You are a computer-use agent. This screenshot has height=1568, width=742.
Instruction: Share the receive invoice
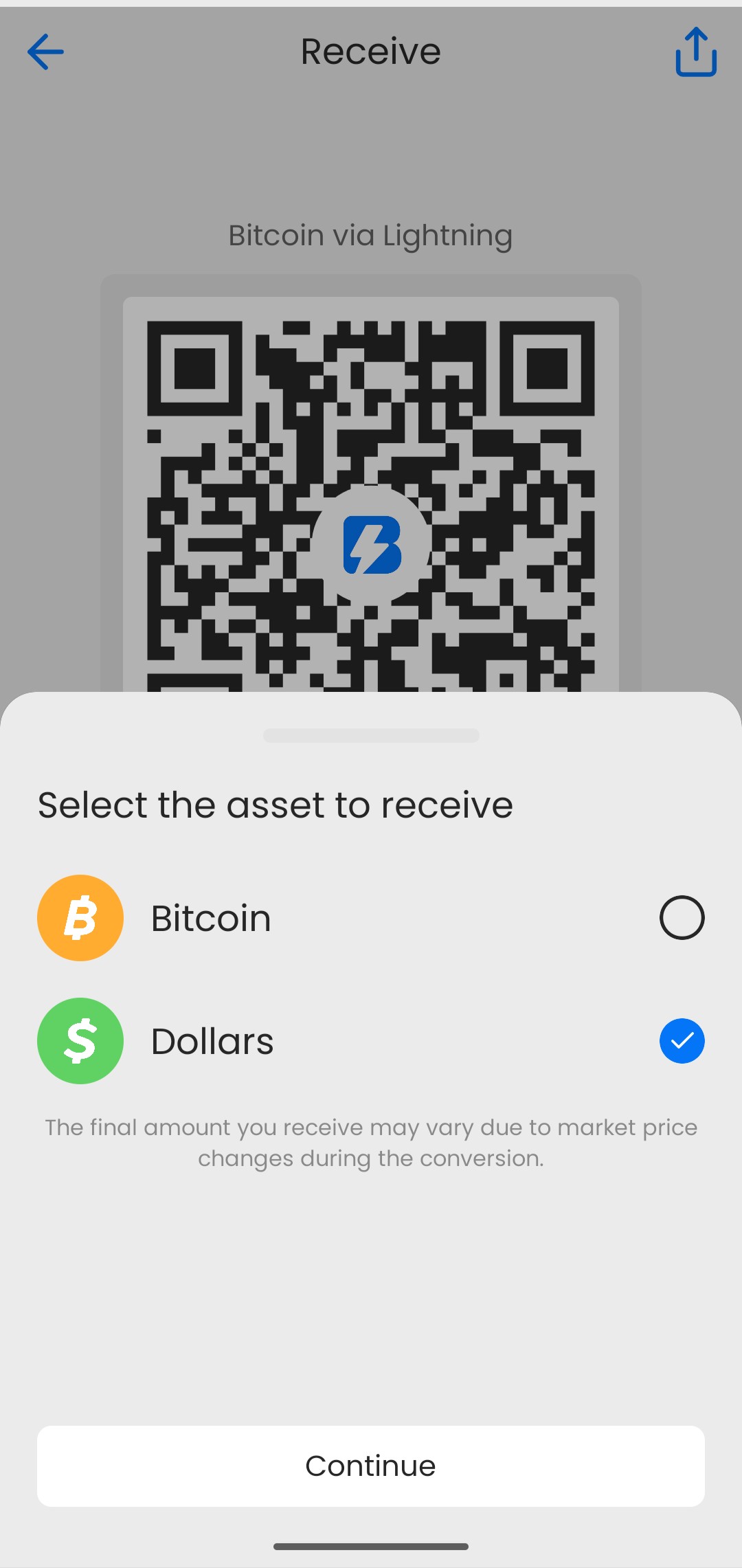point(695,52)
